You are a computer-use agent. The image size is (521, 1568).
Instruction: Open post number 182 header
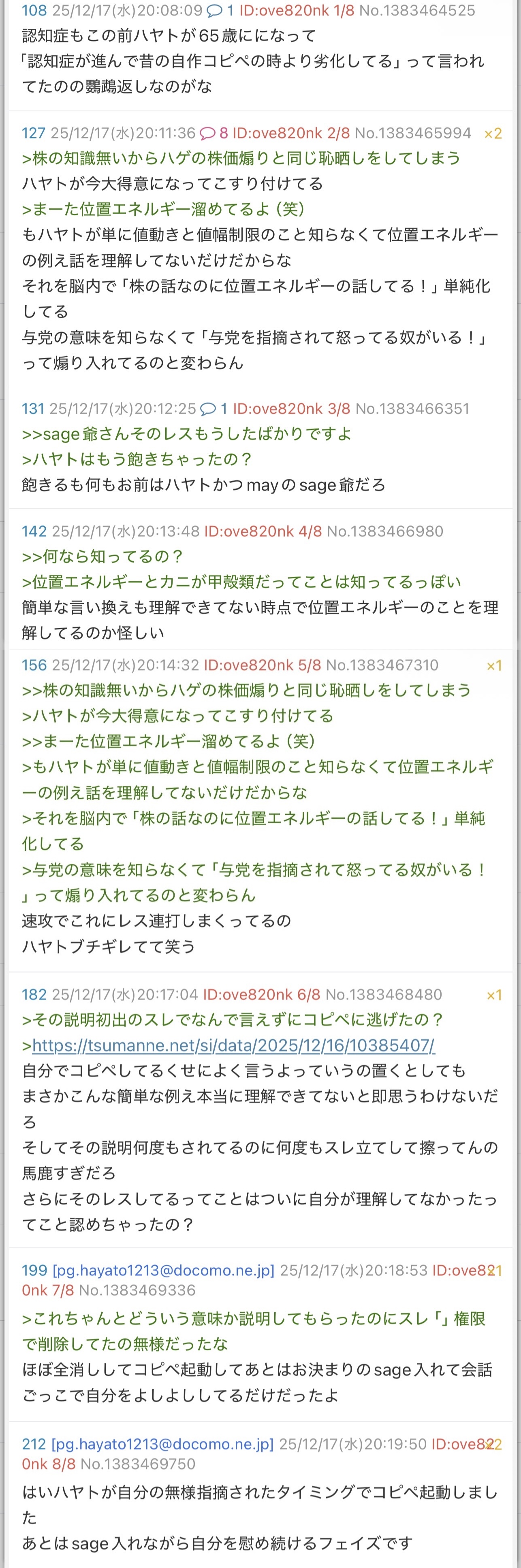pos(34,994)
